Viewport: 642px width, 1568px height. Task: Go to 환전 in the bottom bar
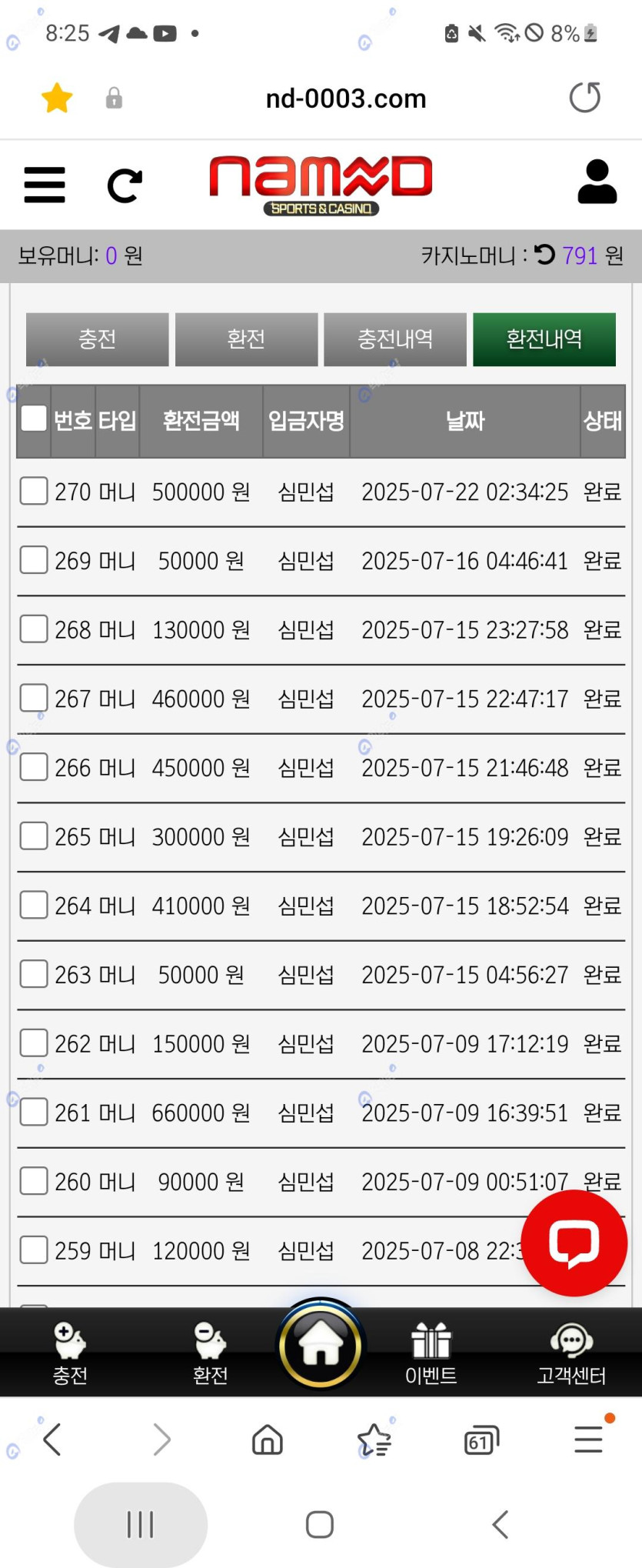tap(210, 1353)
